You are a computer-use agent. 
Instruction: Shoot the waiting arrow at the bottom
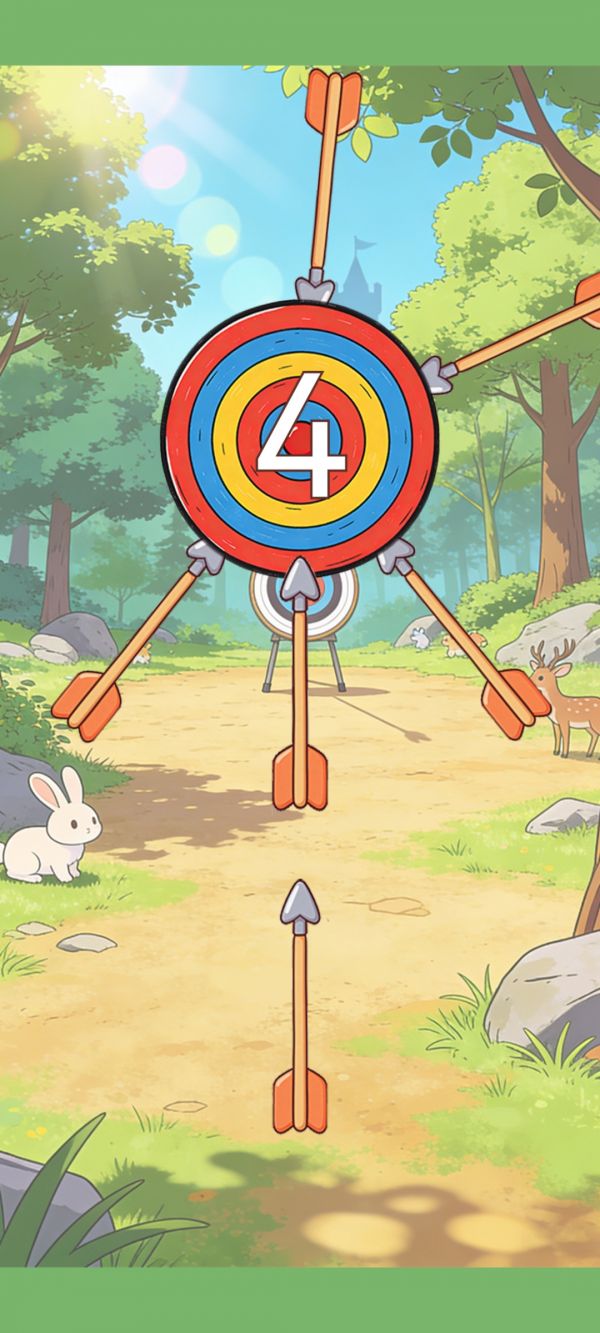point(300,1010)
